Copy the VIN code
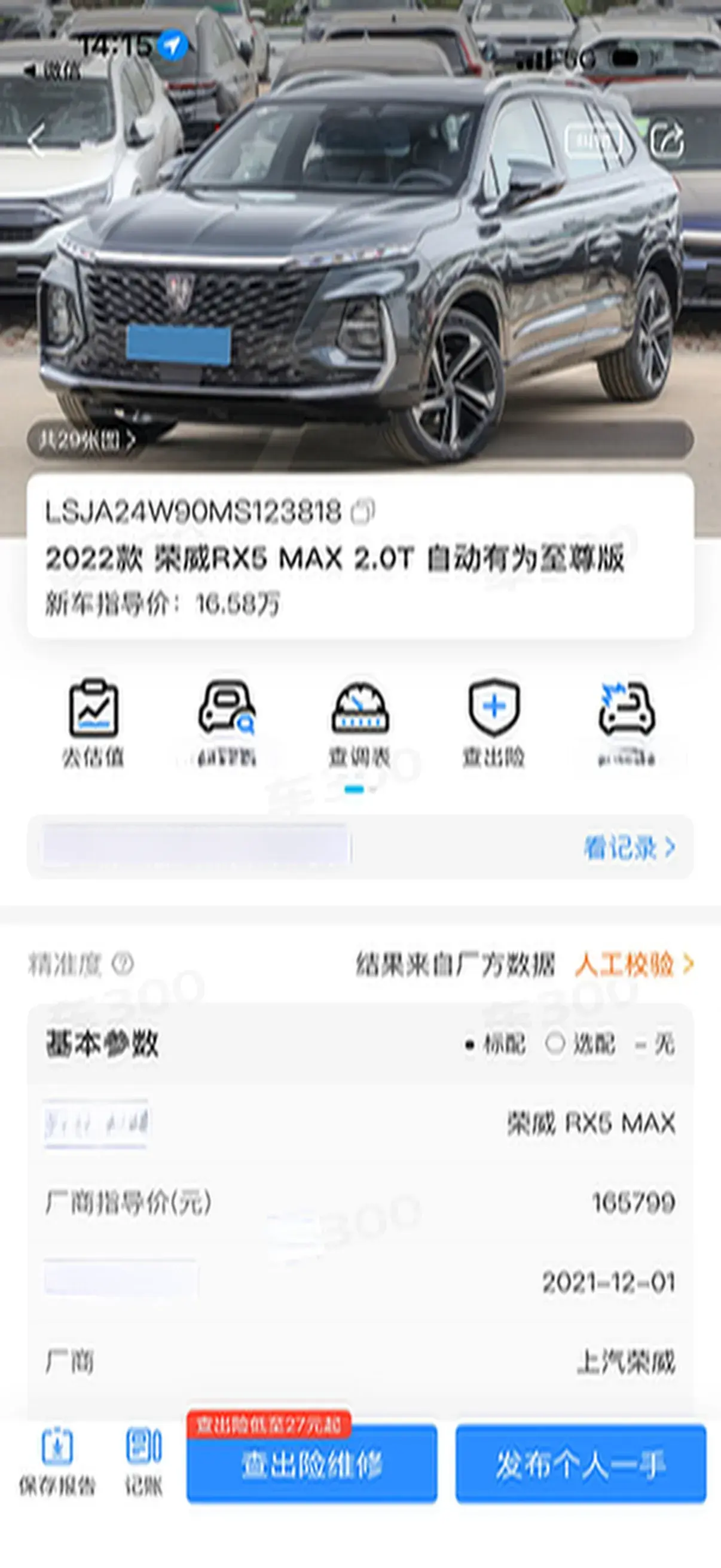 [x=363, y=512]
